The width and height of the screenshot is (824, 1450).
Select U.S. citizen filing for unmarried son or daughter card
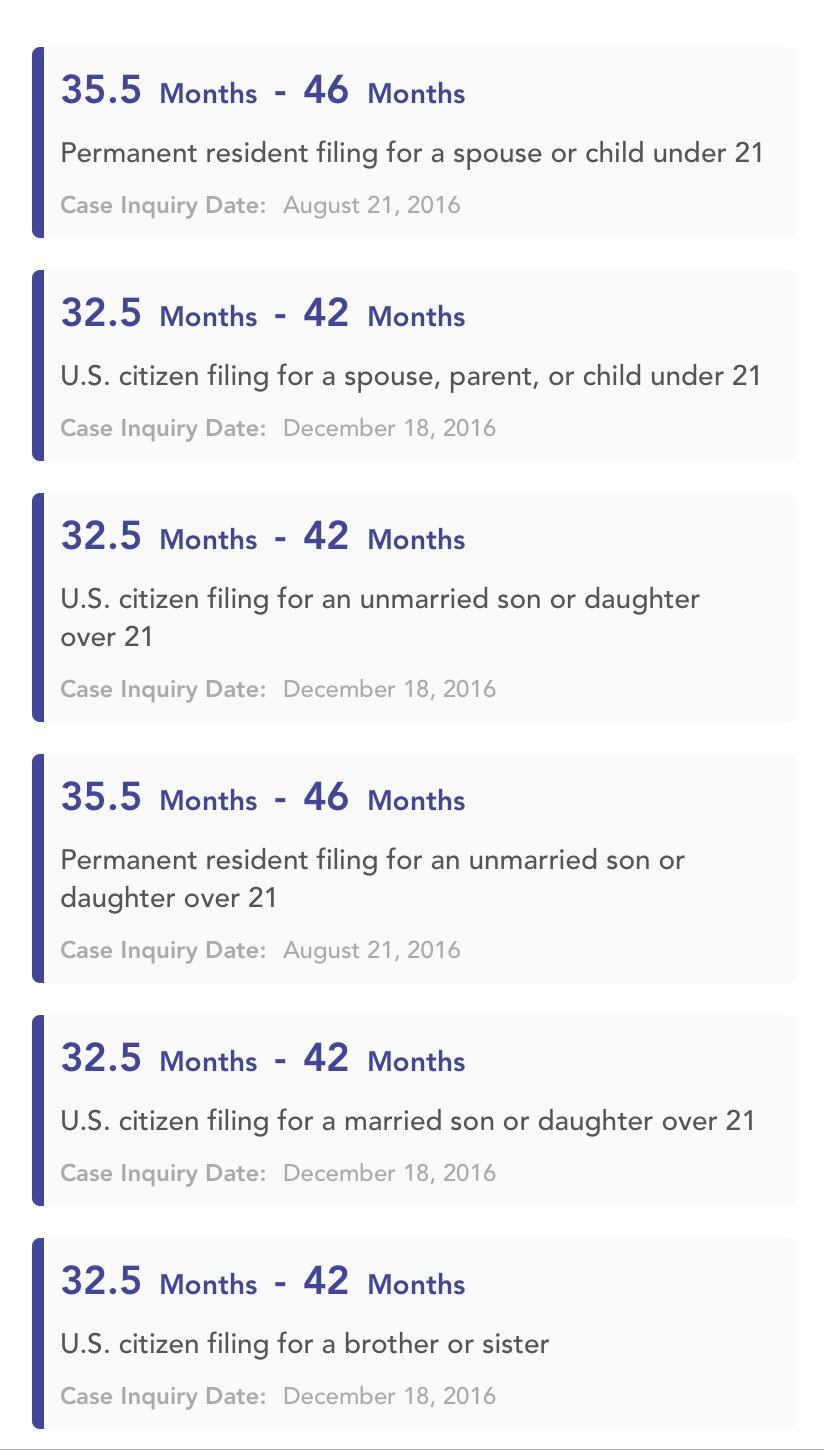point(414,607)
